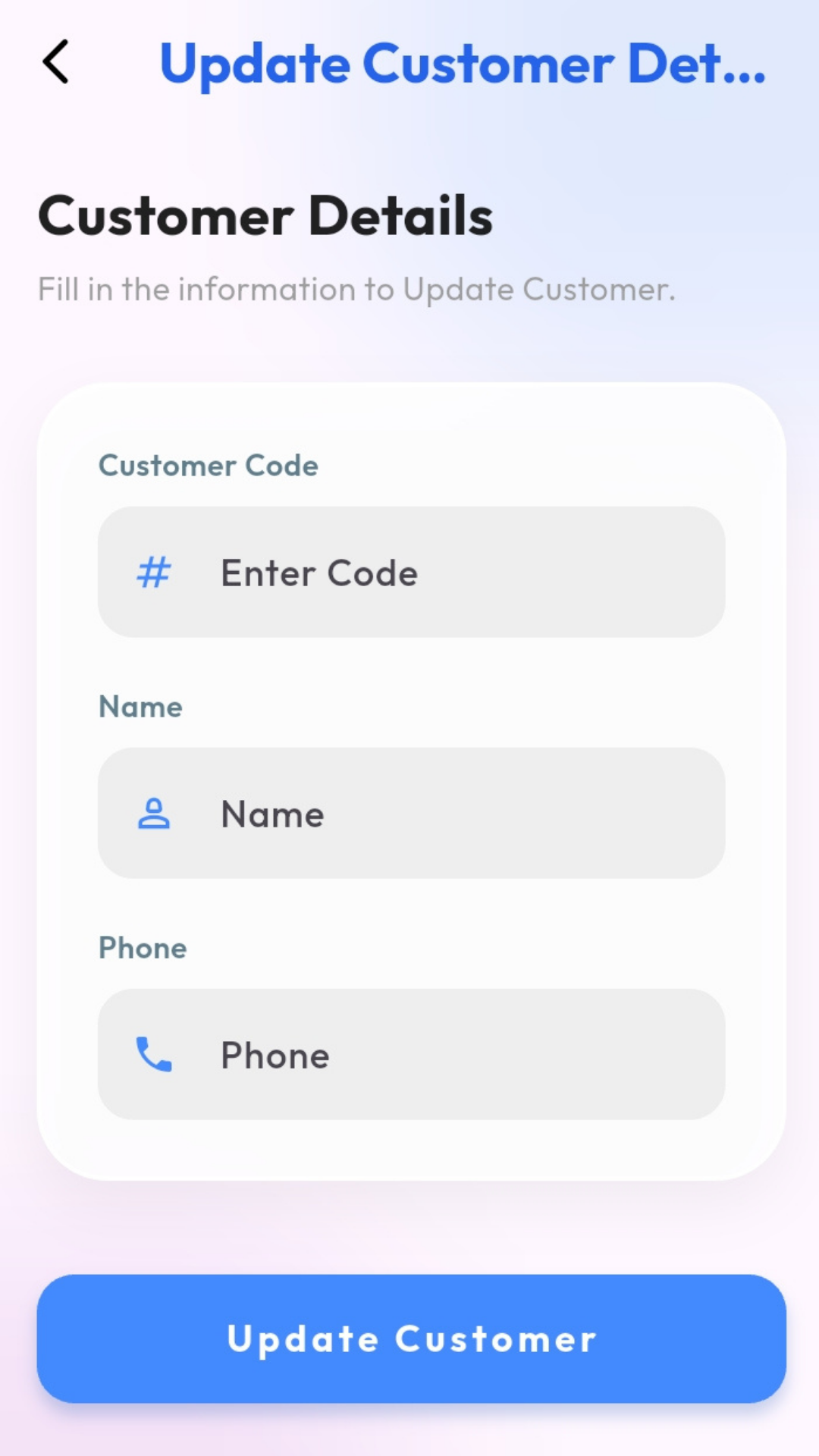Tap the 'Fill in the information' subtitle text

(x=356, y=290)
